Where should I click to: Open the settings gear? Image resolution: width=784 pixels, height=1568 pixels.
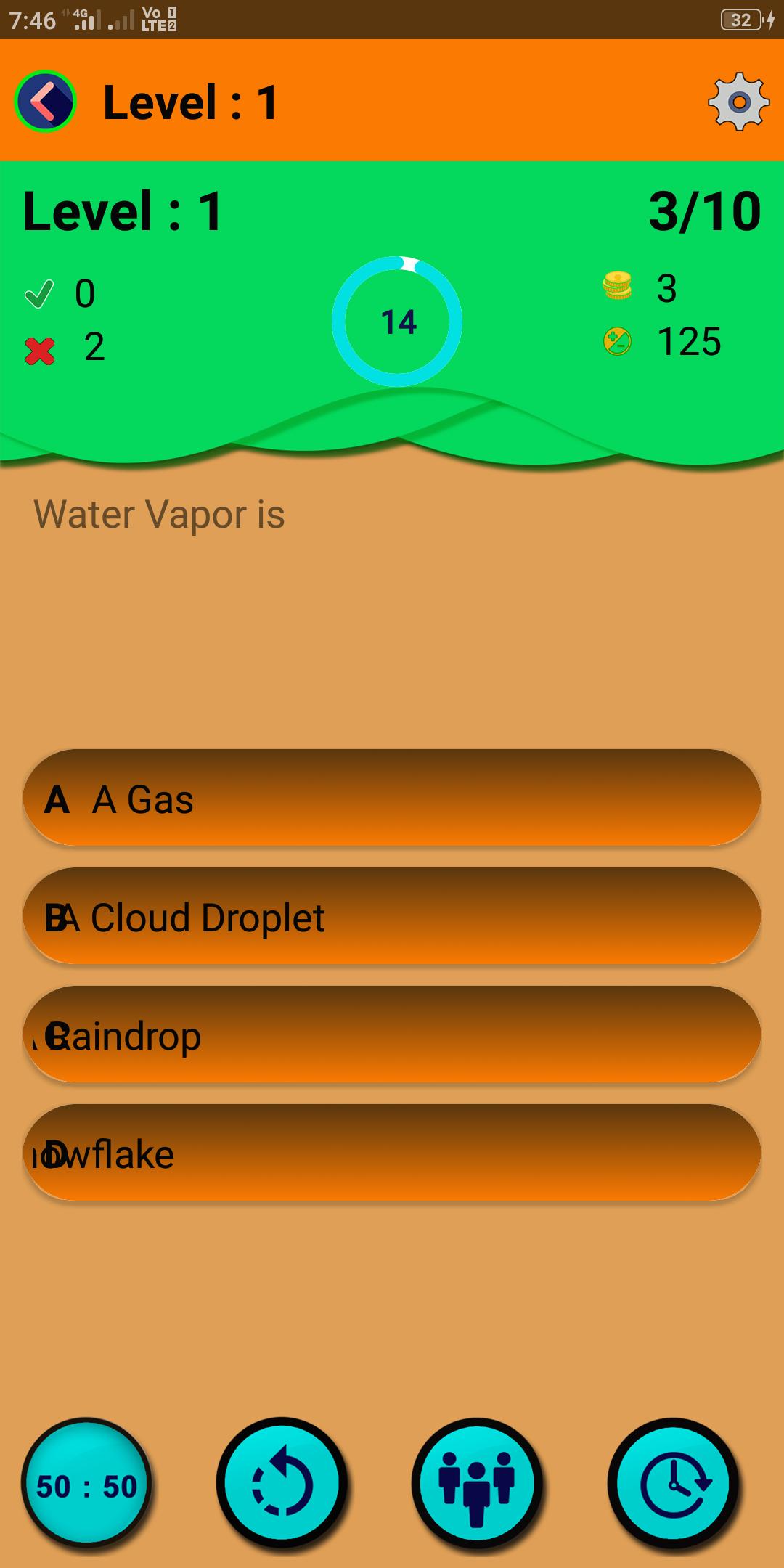point(738,102)
